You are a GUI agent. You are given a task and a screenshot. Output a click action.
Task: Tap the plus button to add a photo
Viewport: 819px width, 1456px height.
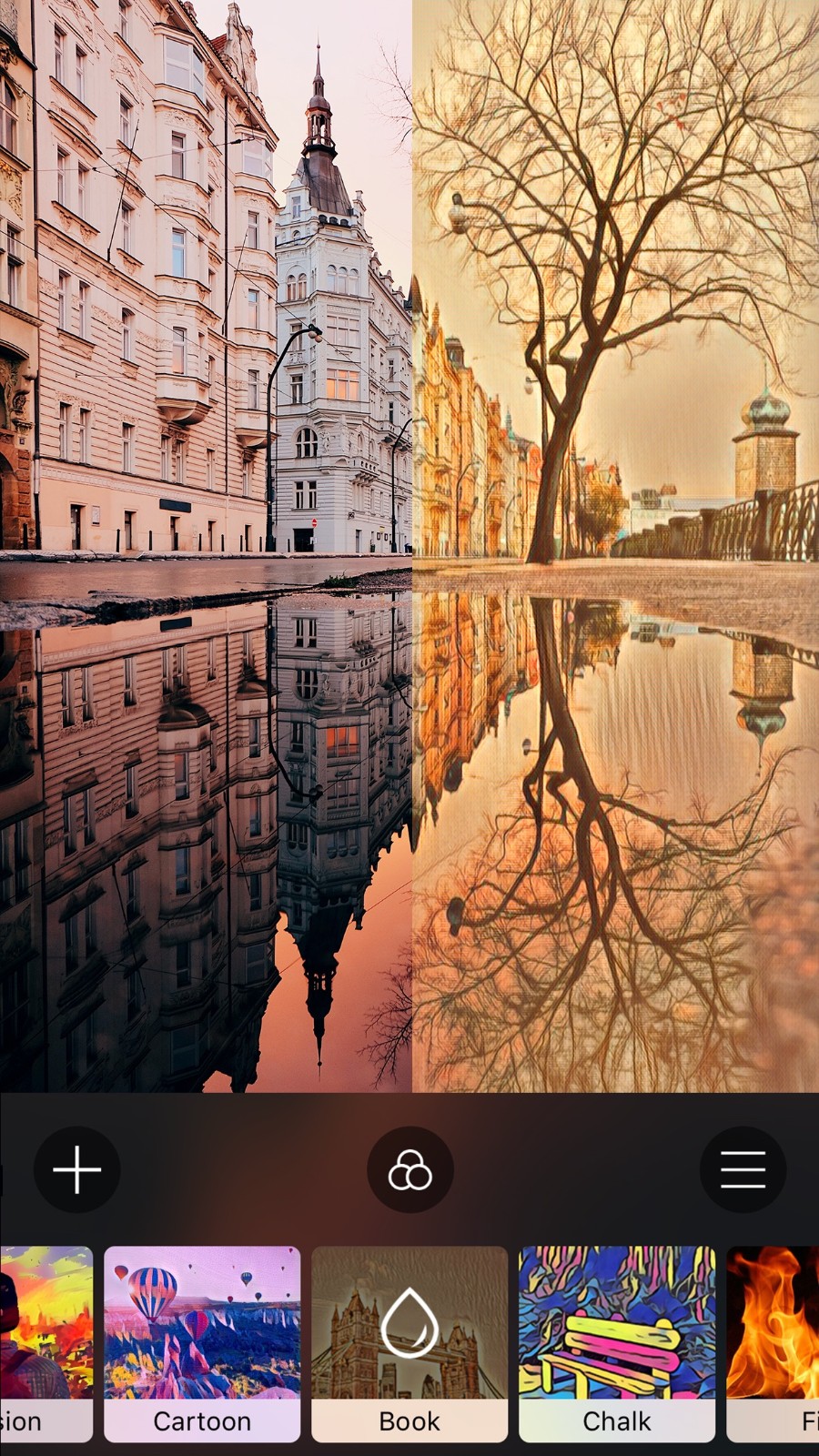77,1169
